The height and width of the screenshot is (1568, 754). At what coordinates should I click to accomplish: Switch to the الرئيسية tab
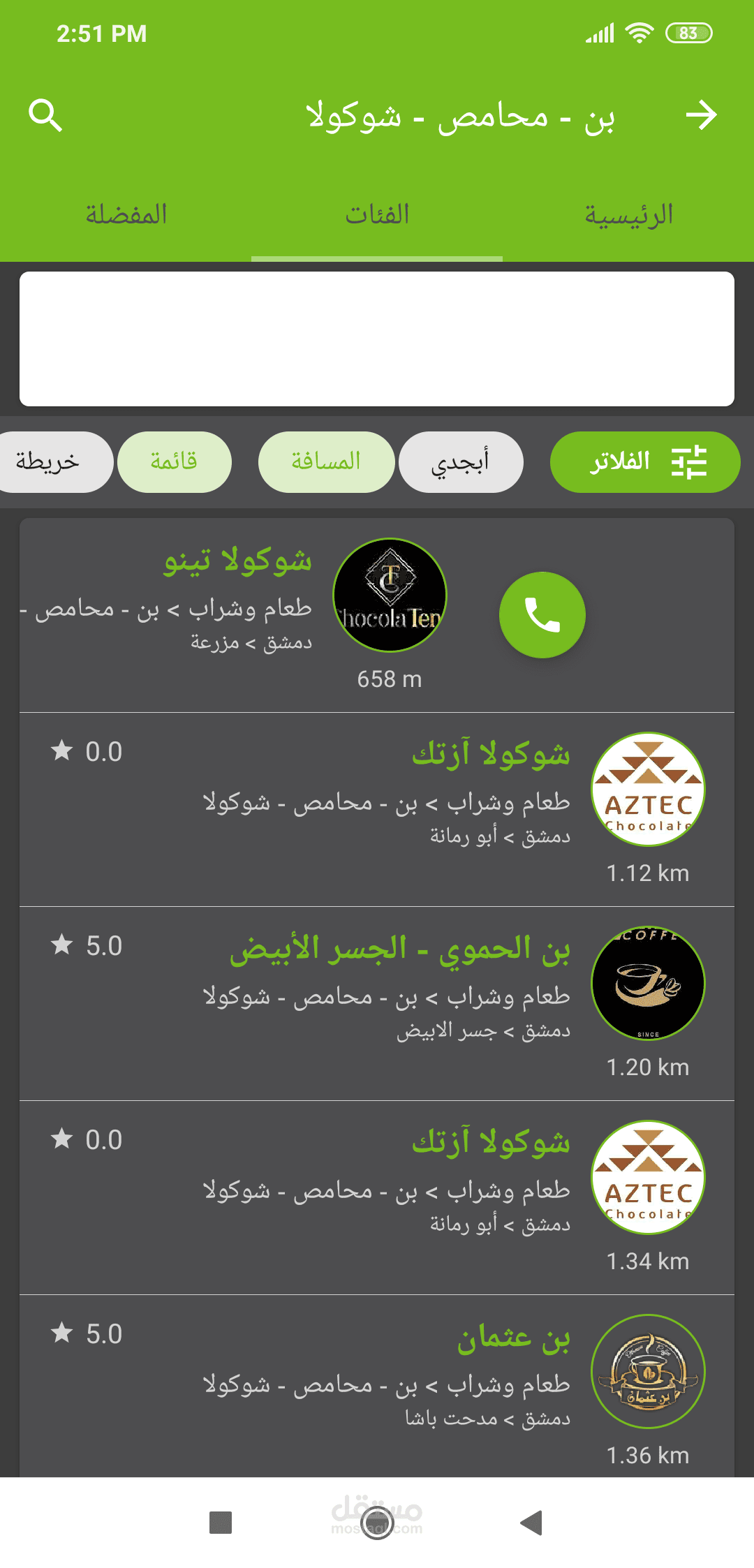pyautogui.click(x=628, y=215)
